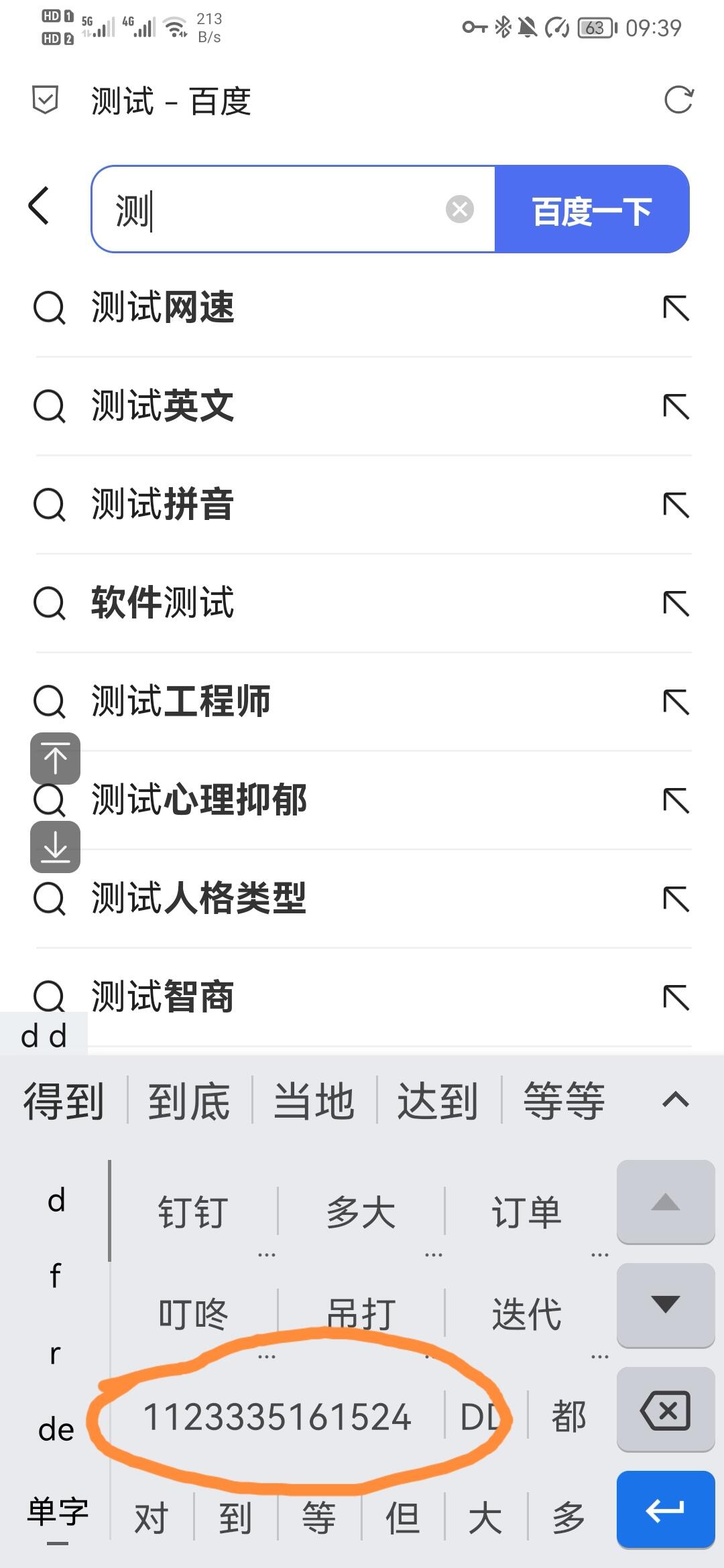Image resolution: width=724 pixels, height=1568 pixels.
Task: Choose the candidate word 钉钉
Action: 193,1213
